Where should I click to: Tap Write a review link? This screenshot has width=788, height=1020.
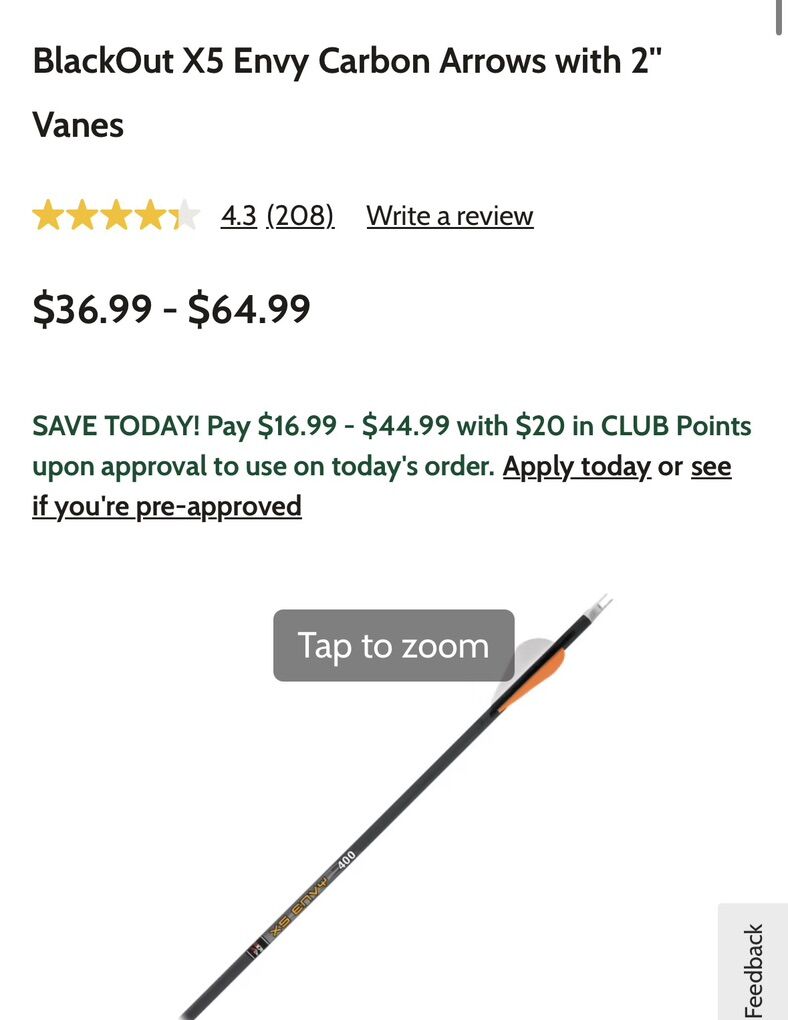tap(450, 216)
